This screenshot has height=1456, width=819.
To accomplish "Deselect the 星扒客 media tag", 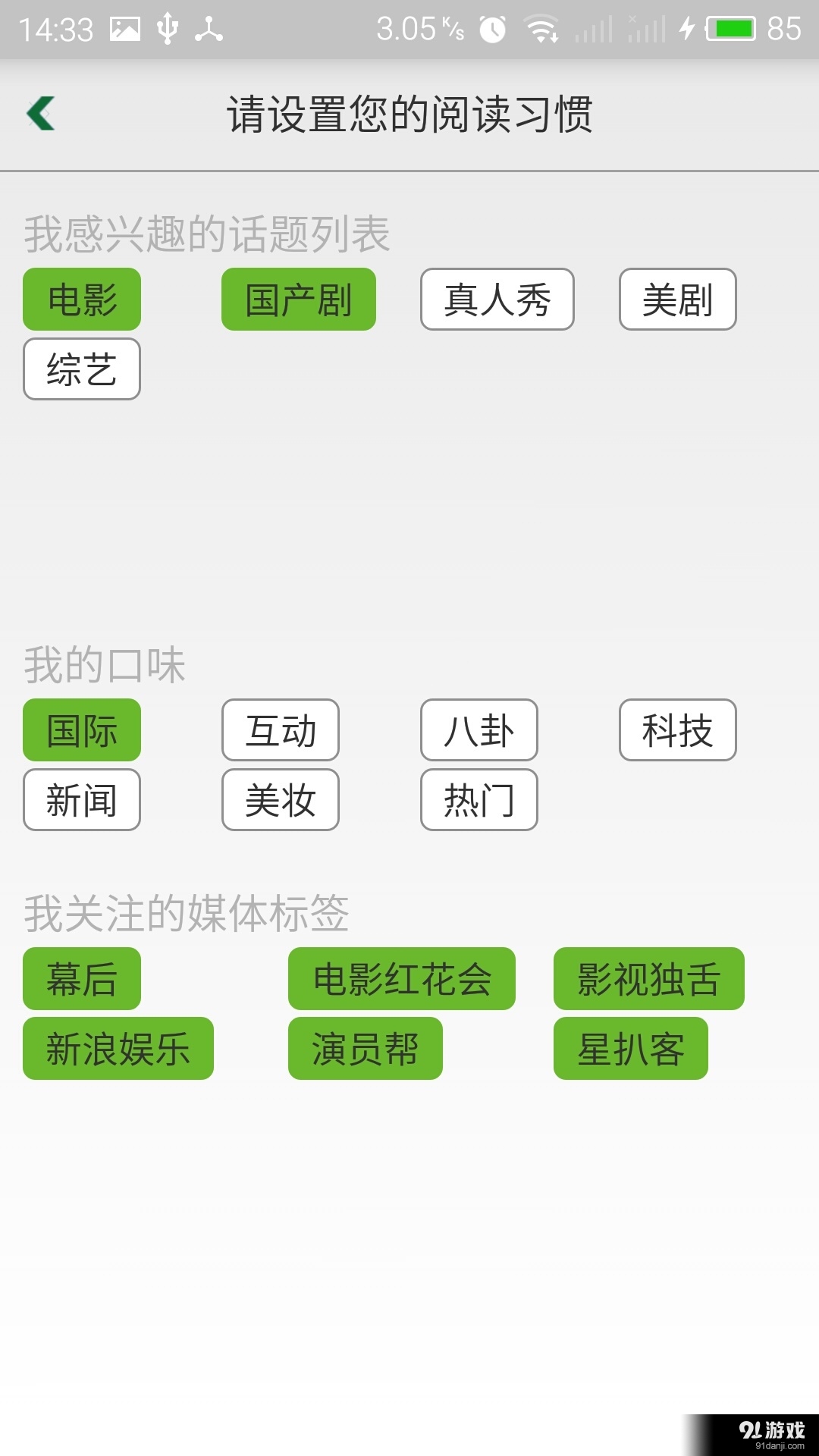I will (x=632, y=1049).
